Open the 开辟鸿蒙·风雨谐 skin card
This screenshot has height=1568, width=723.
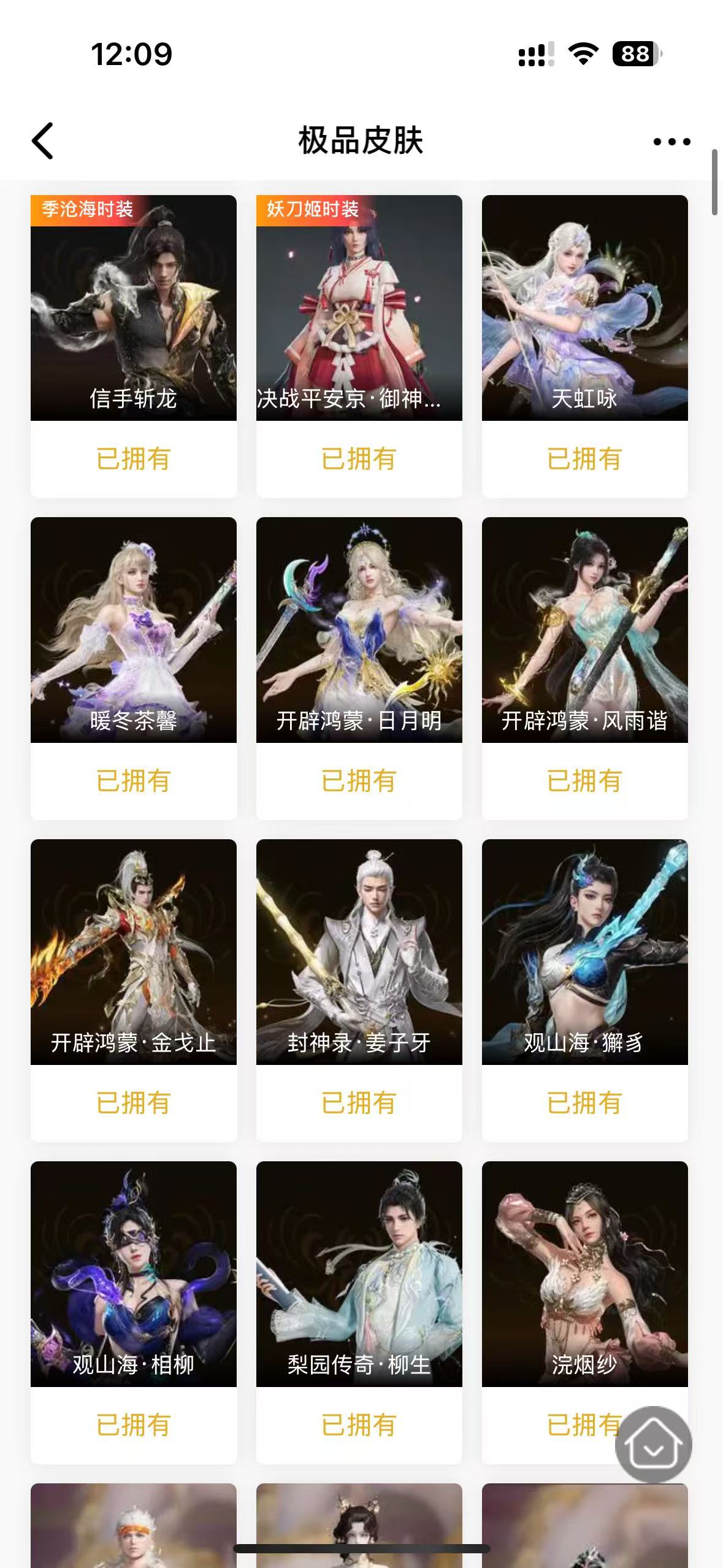coord(585,630)
